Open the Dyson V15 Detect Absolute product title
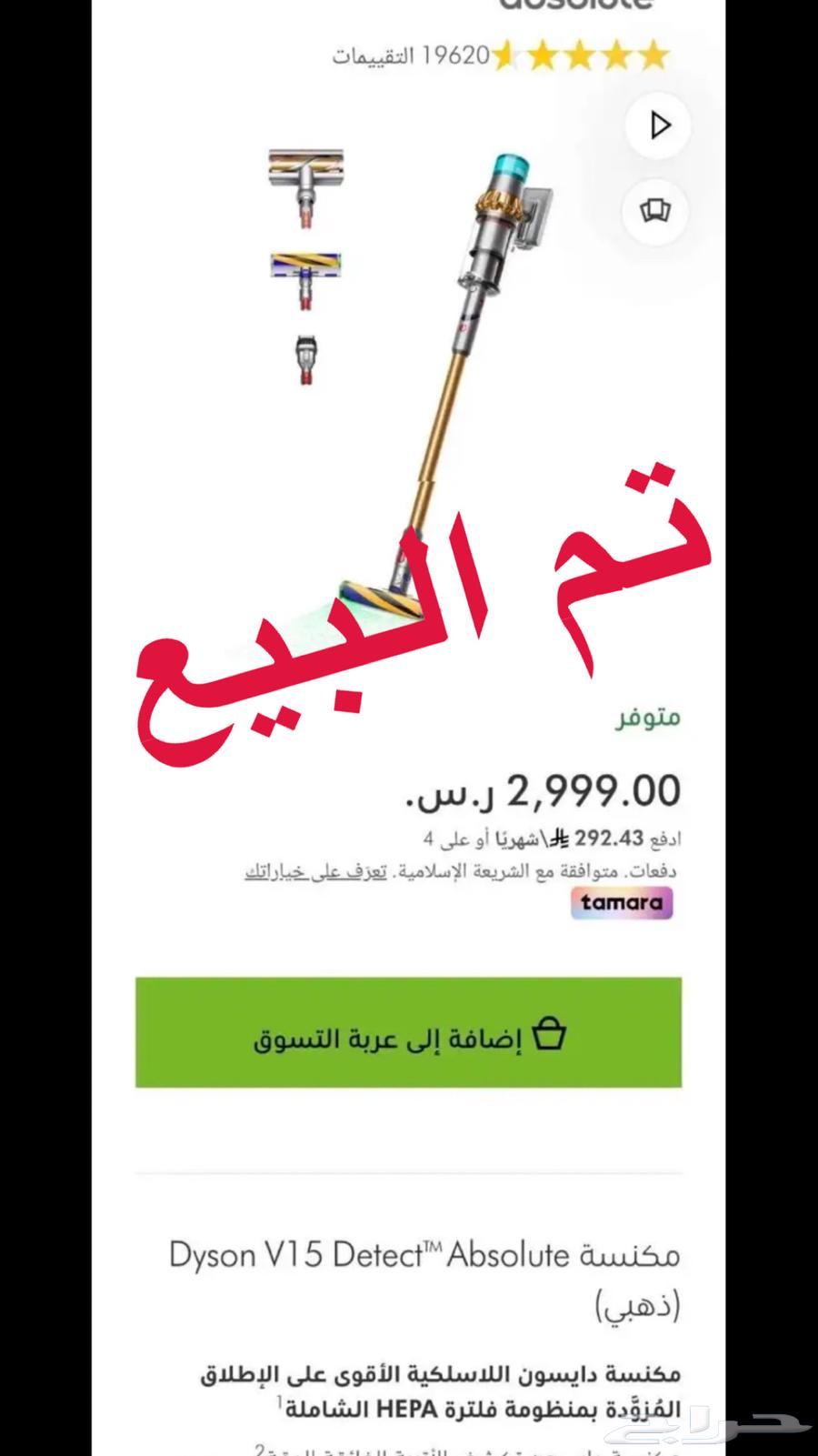This screenshot has width=818, height=1456. point(423,1255)
